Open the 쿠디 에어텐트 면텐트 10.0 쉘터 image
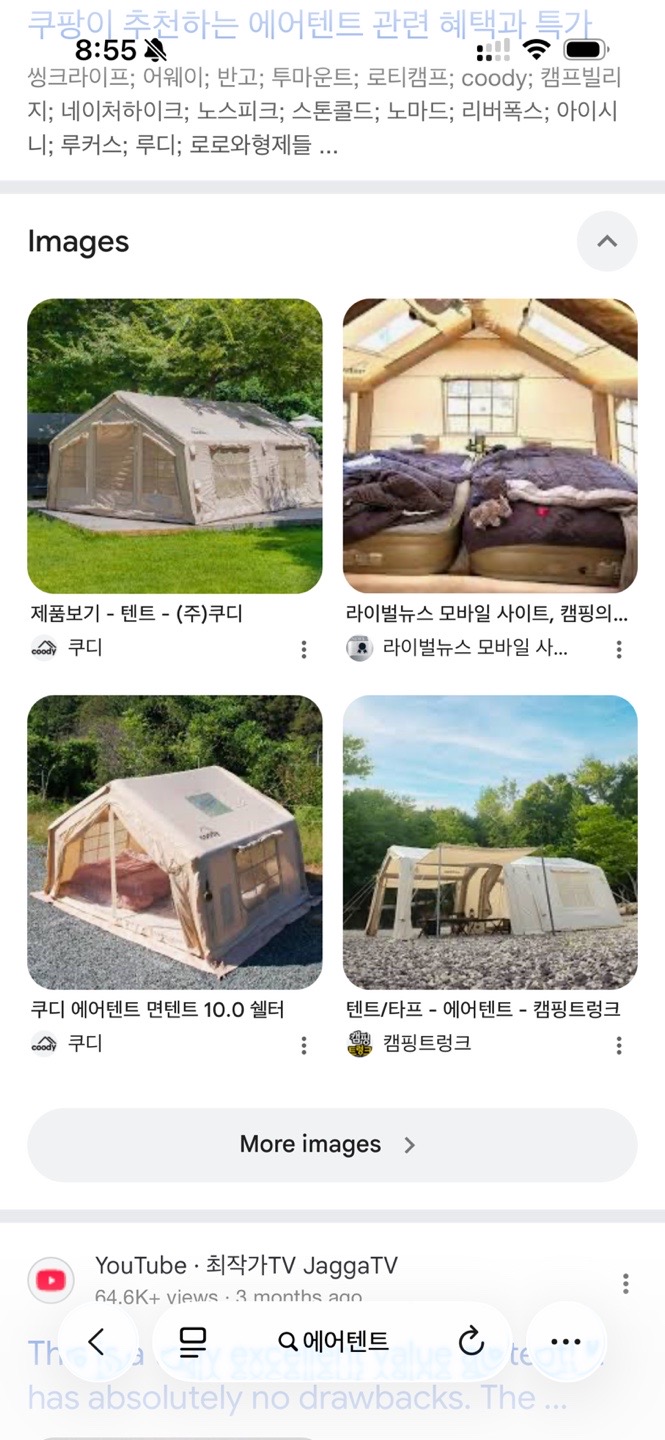The width and height of the screenshot is (665, 1440). [x=175, y=842]
